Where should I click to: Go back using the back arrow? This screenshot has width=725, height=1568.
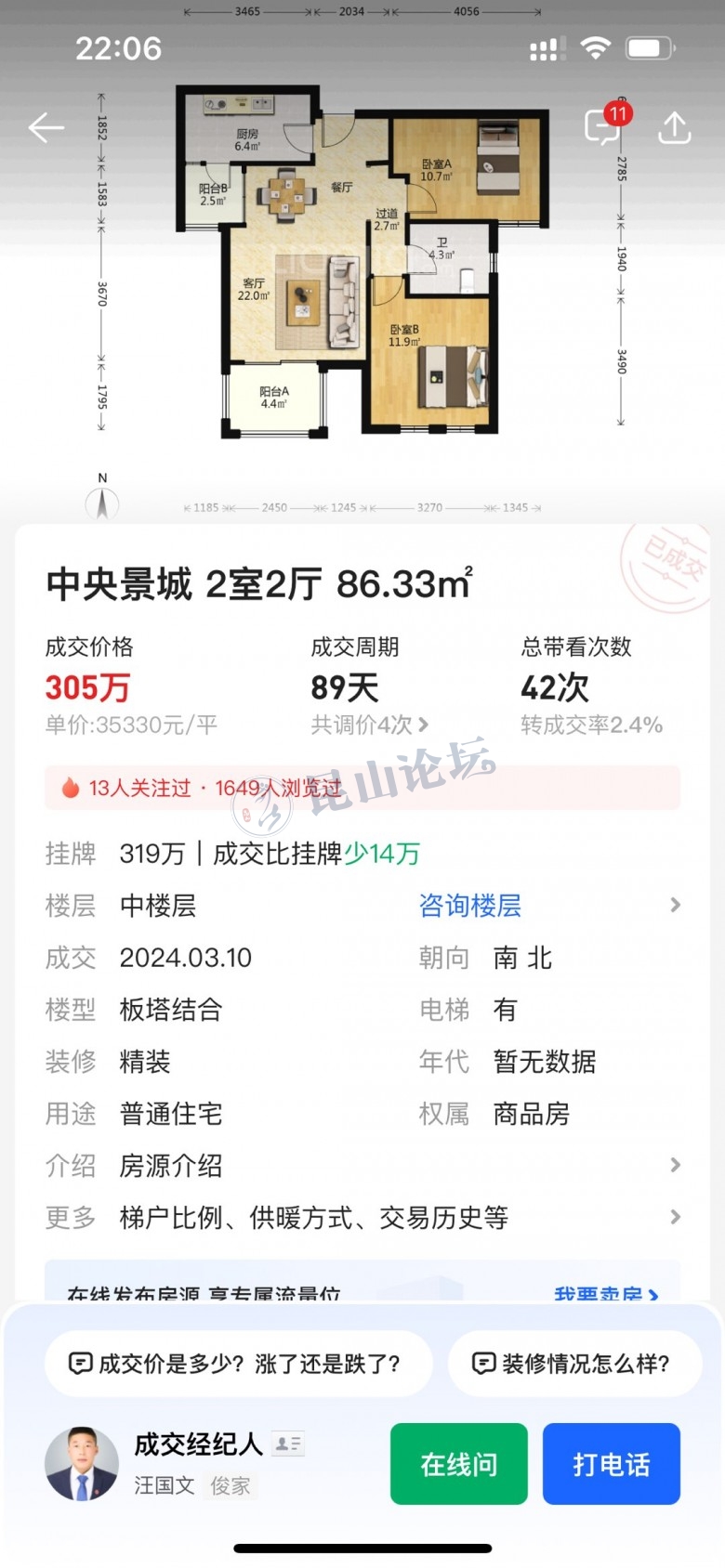pos(46,128)
